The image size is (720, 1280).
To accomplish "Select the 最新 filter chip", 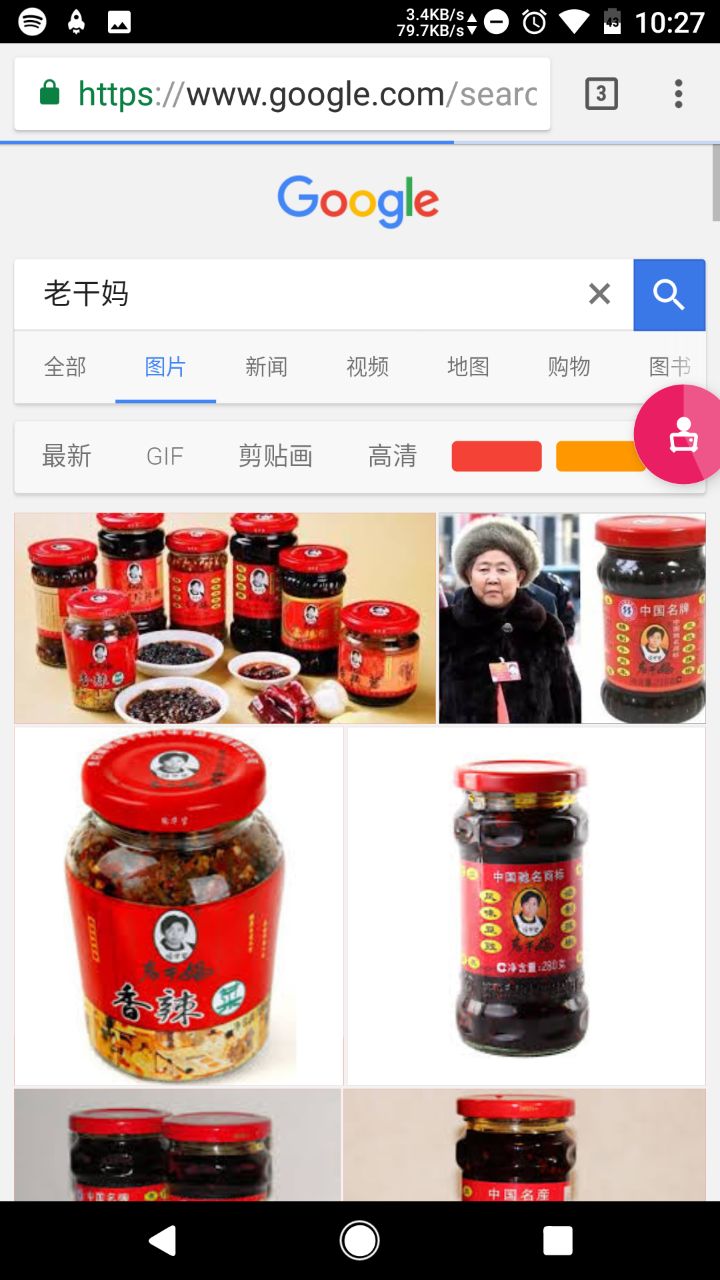I will (66, 457).
